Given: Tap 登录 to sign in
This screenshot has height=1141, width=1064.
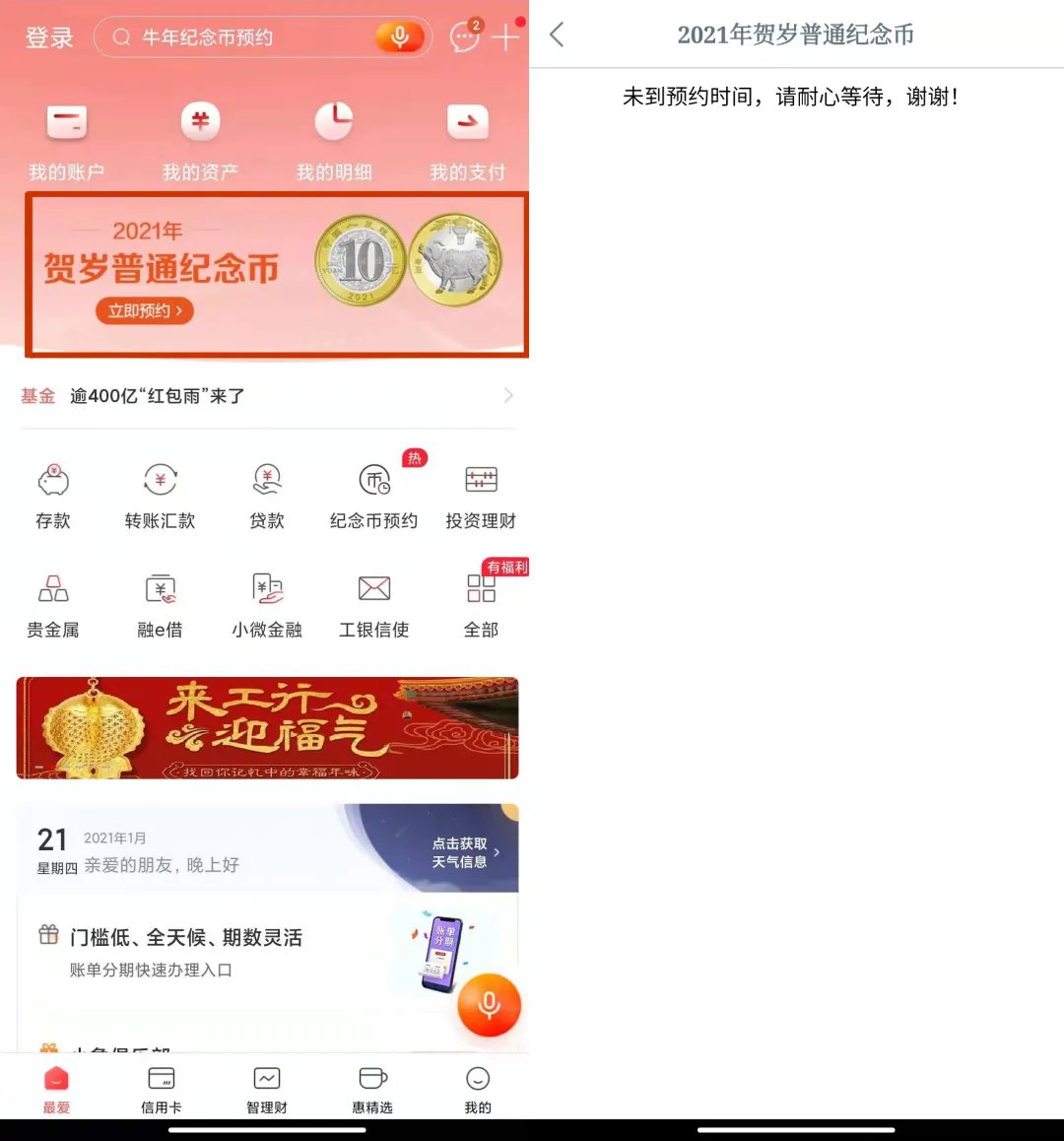Looking at the screenshot, I should [x=49, y=37].
